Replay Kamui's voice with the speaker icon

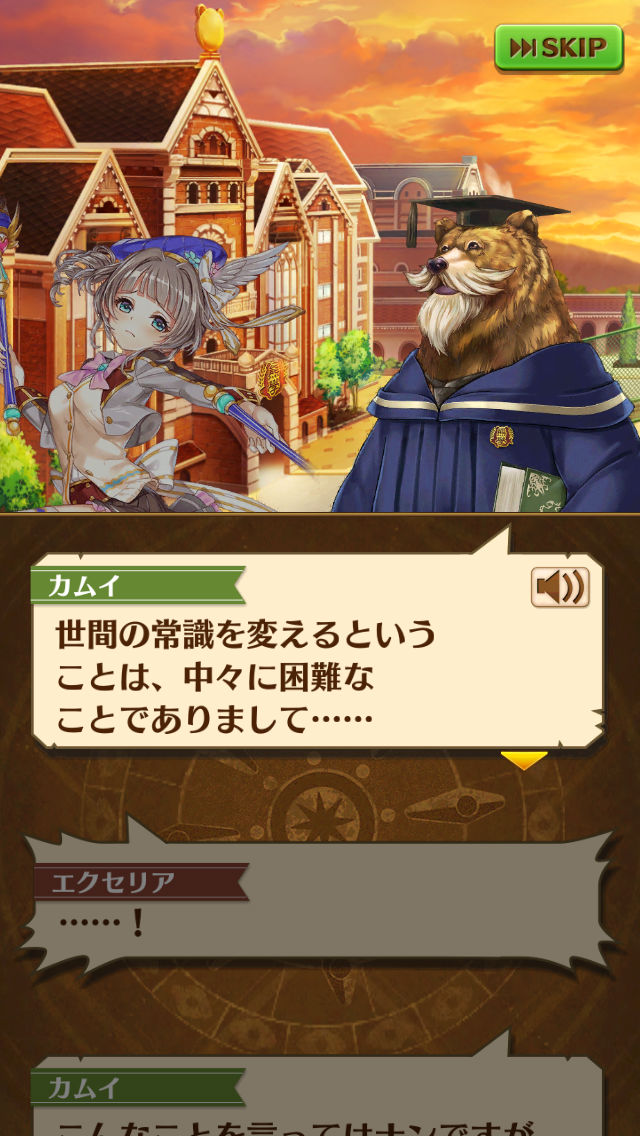(560, 587)
